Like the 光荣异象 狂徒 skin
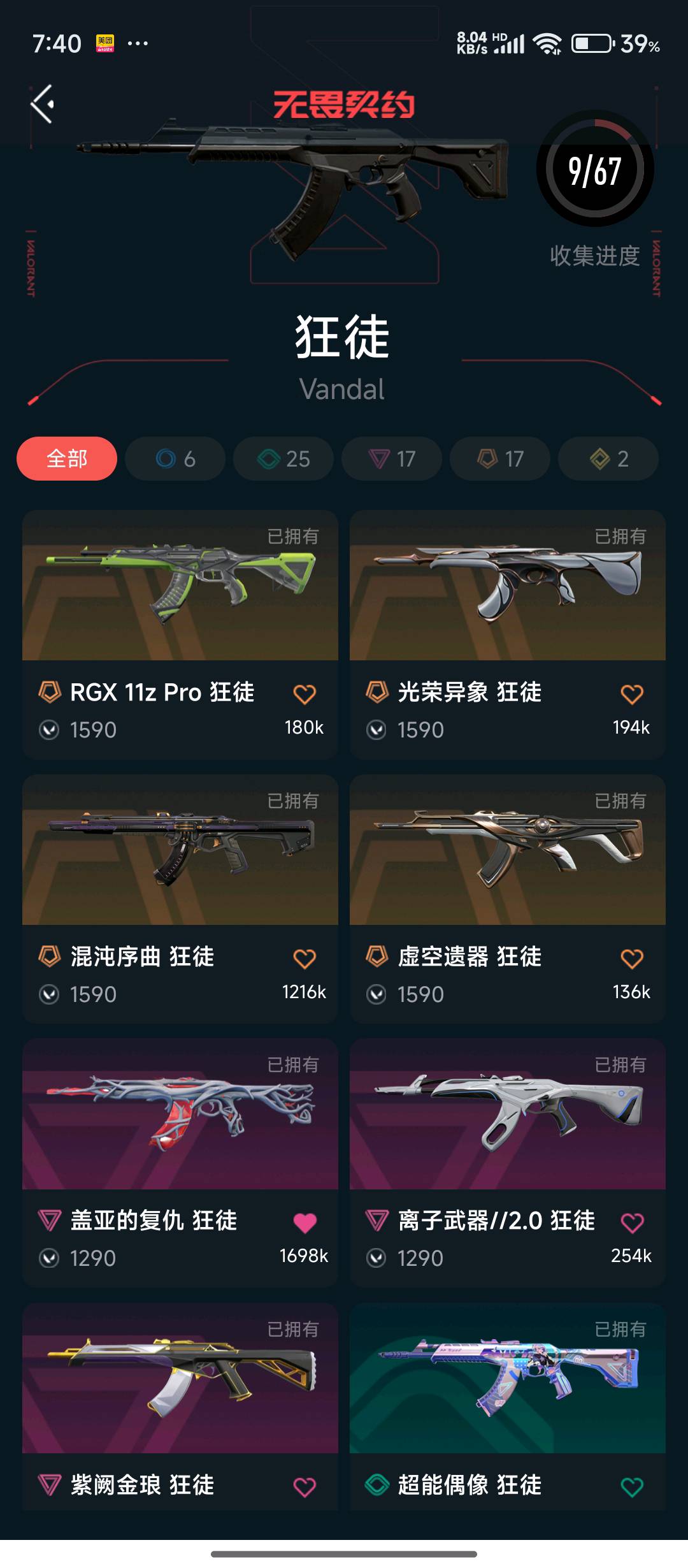This screenshot has width=688, height=1568. click(x=632, y=694)
